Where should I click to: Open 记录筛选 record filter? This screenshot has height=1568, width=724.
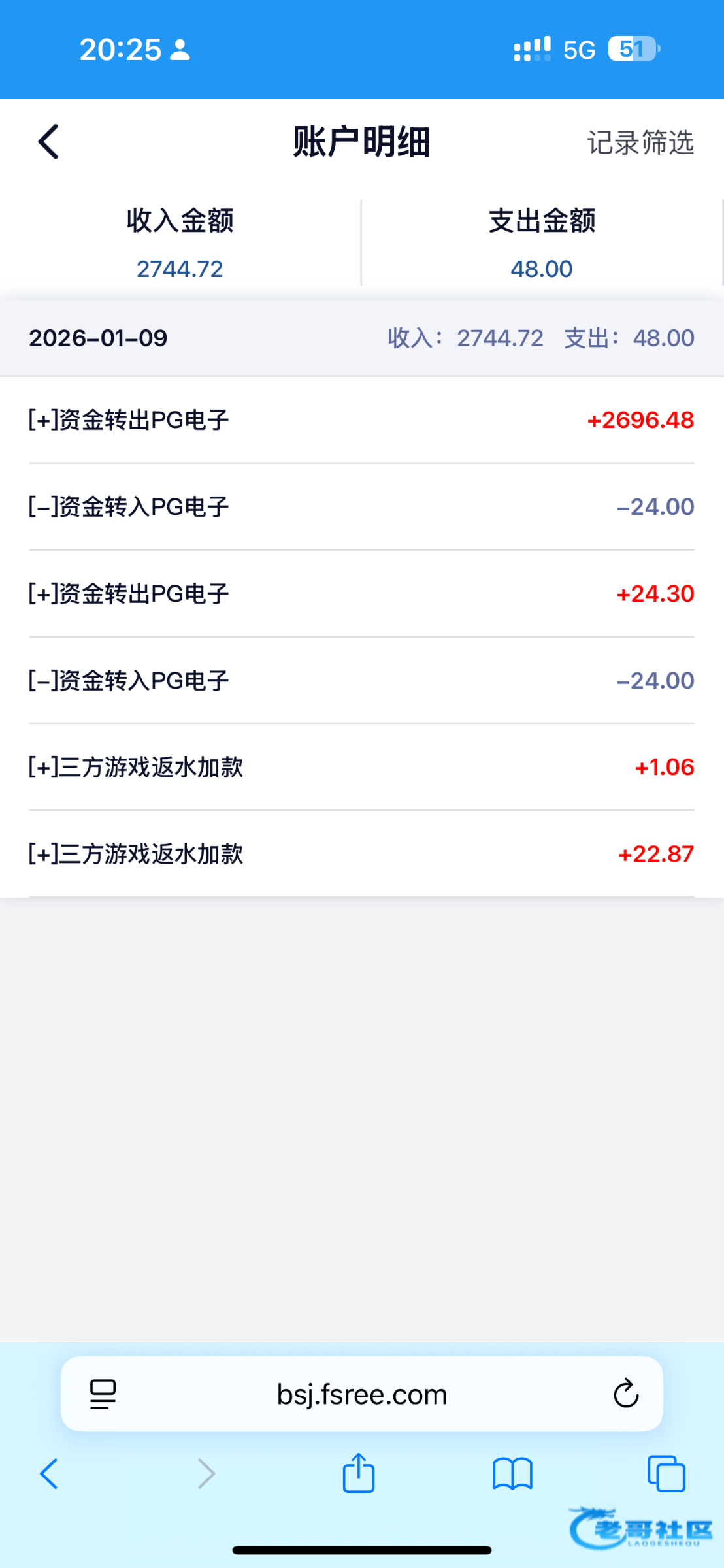click(x=640, y=142)
